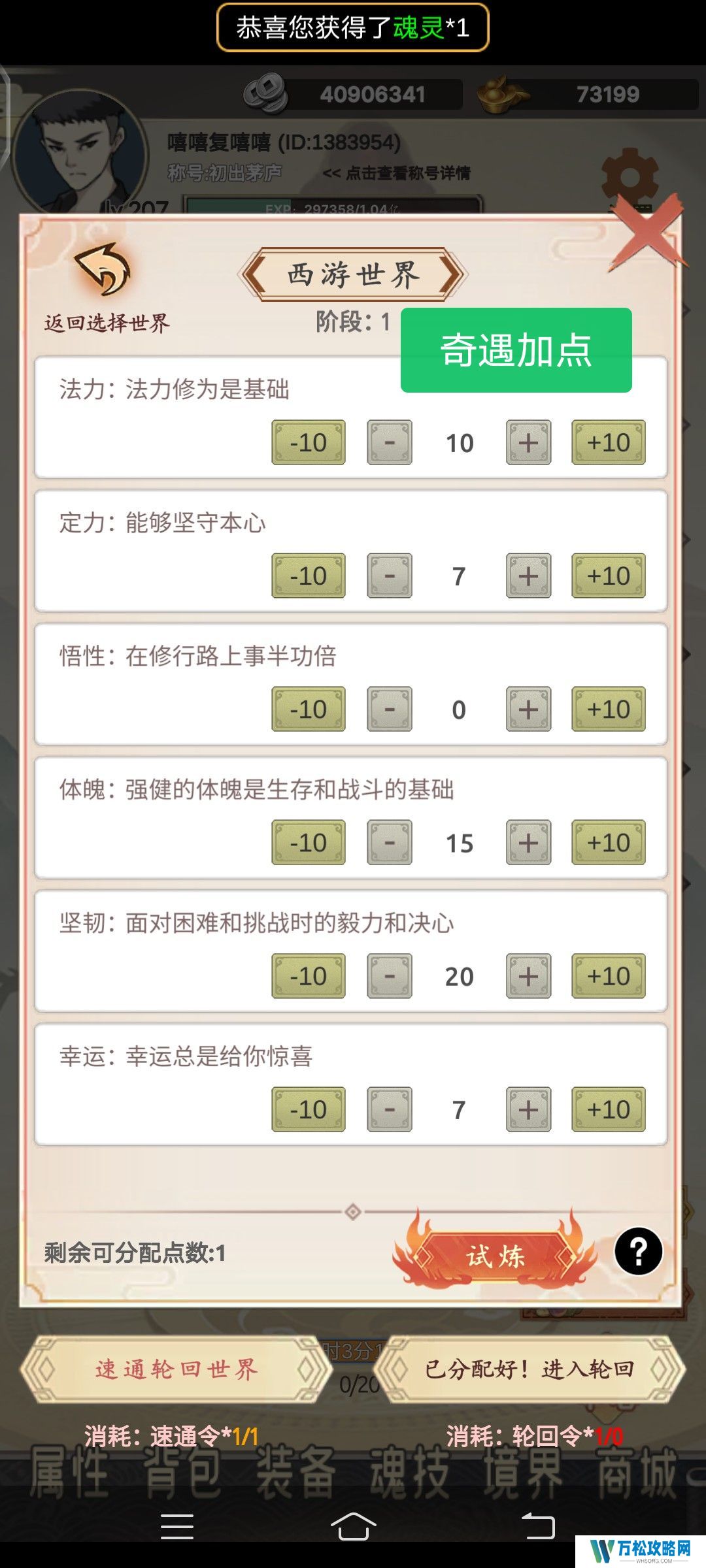The image size is (706, 1568).
Task: Add 10 points to 悟性
Action: 608,710
